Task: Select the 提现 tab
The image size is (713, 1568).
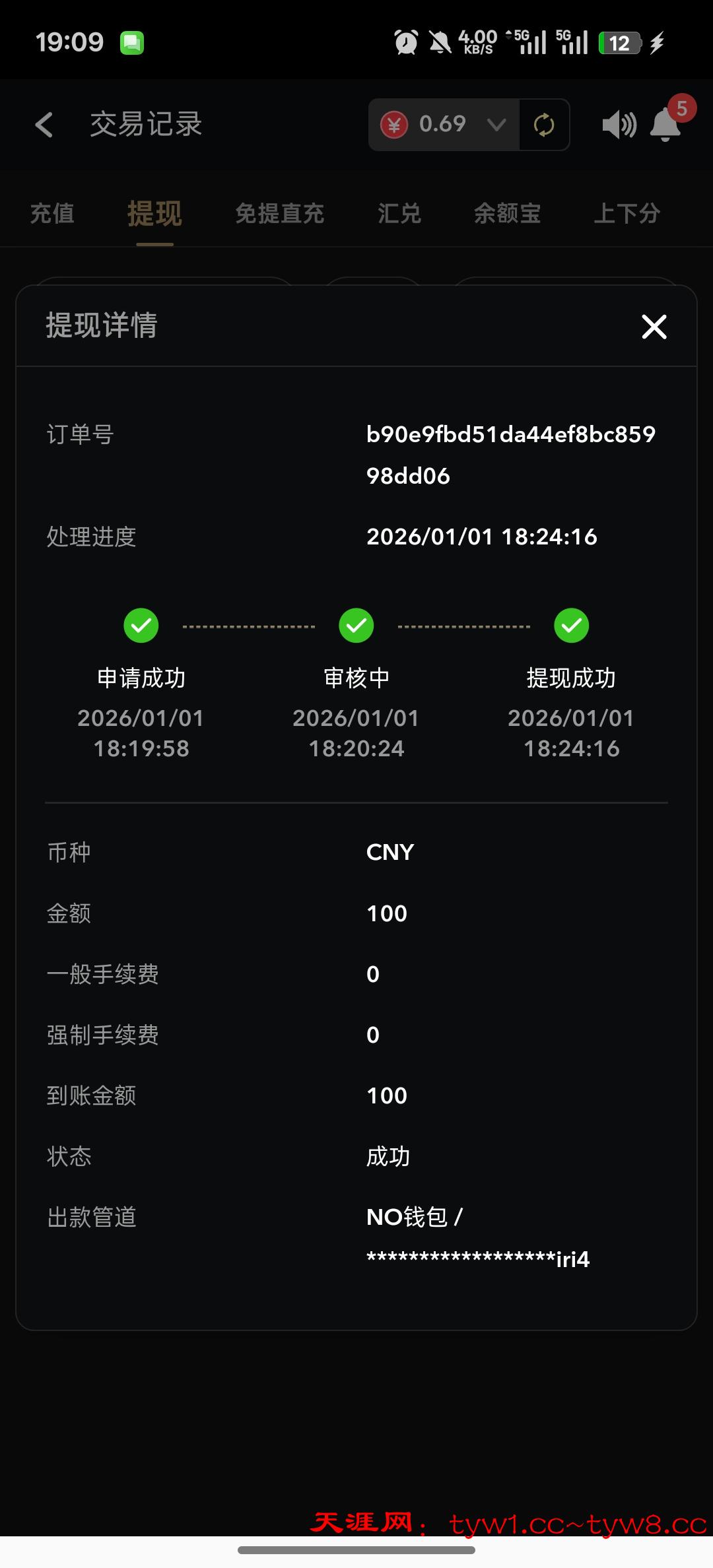Action: [154, 213]
